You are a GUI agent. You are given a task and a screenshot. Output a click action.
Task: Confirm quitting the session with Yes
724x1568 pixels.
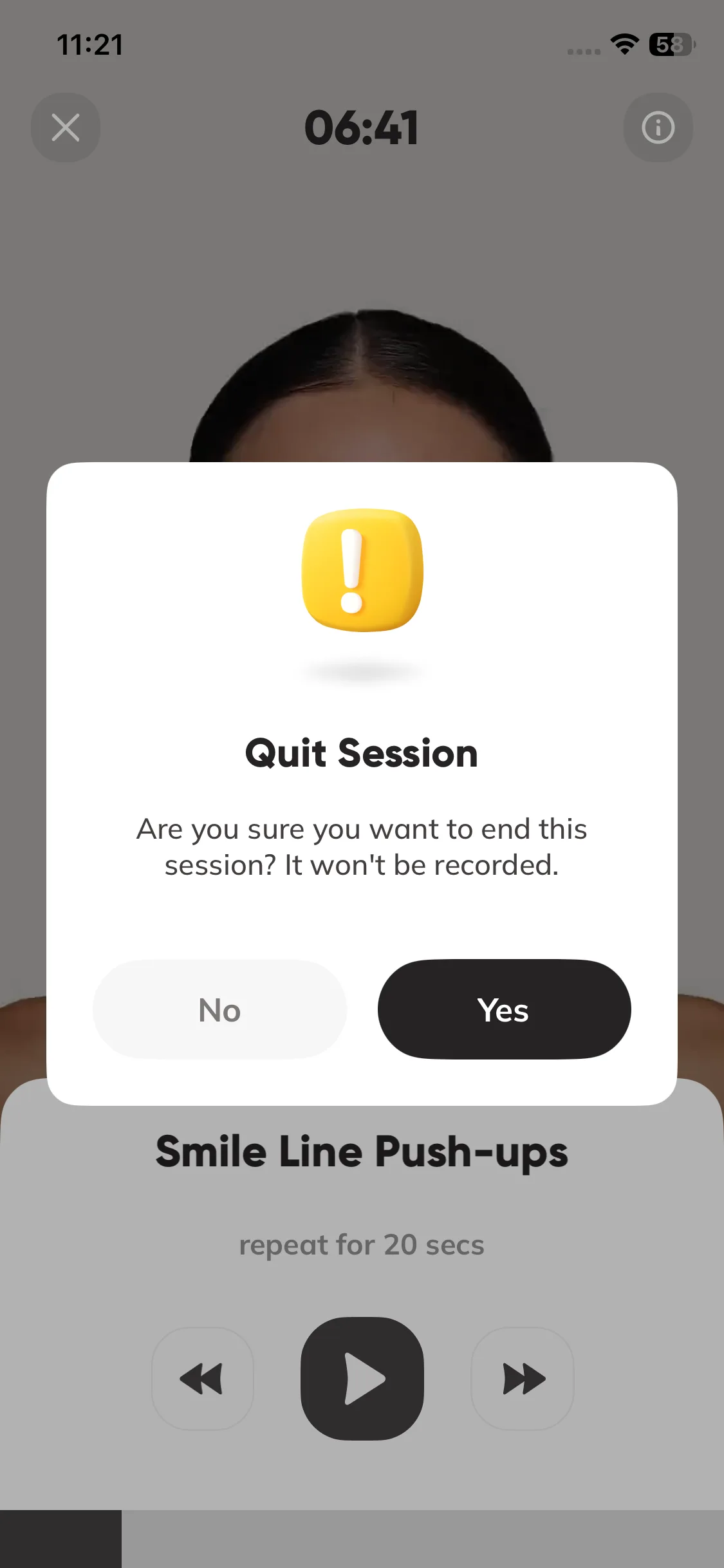[x=504, y=1009]
